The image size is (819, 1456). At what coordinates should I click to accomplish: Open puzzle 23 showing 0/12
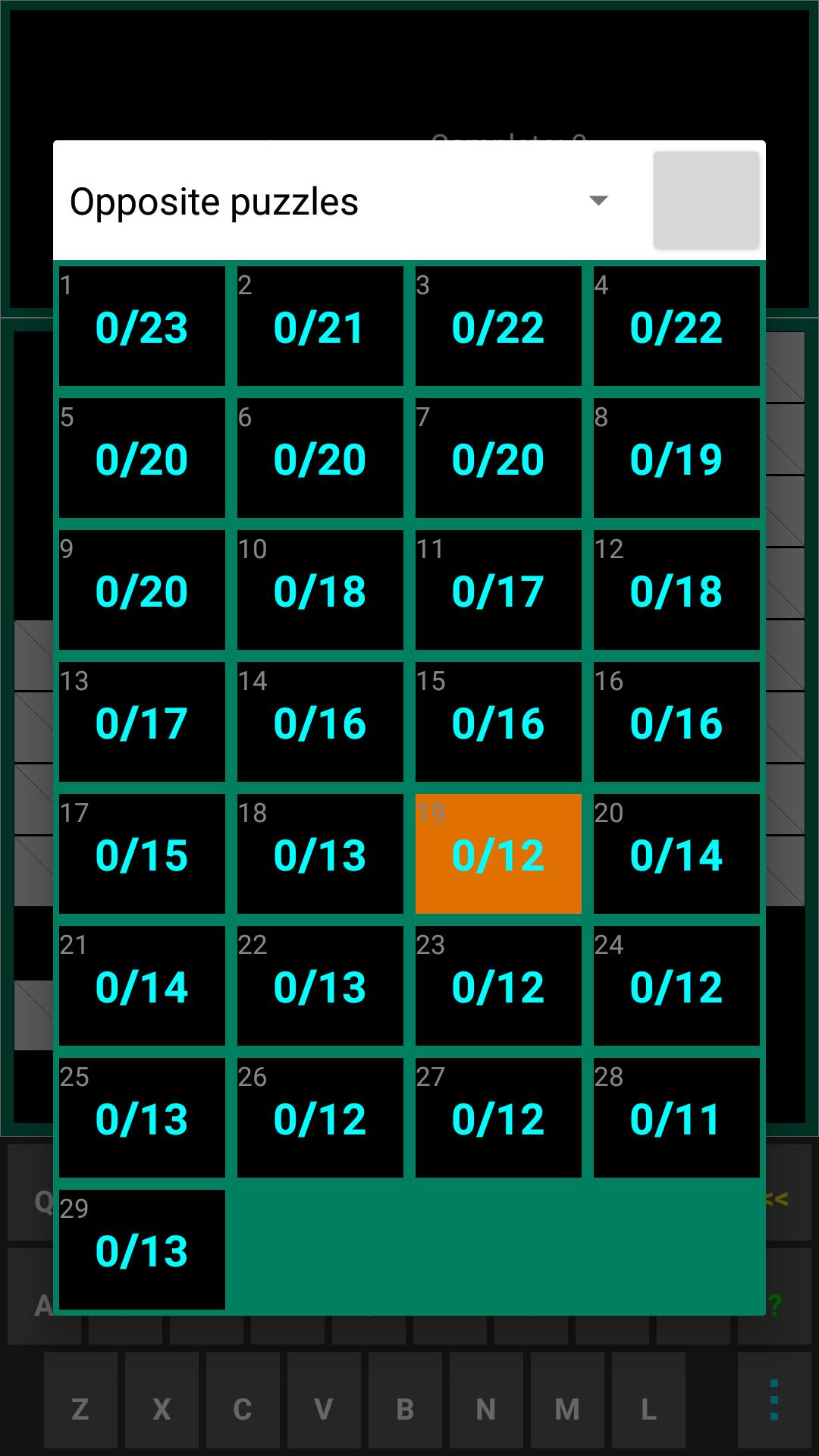(x=497, y=986)
